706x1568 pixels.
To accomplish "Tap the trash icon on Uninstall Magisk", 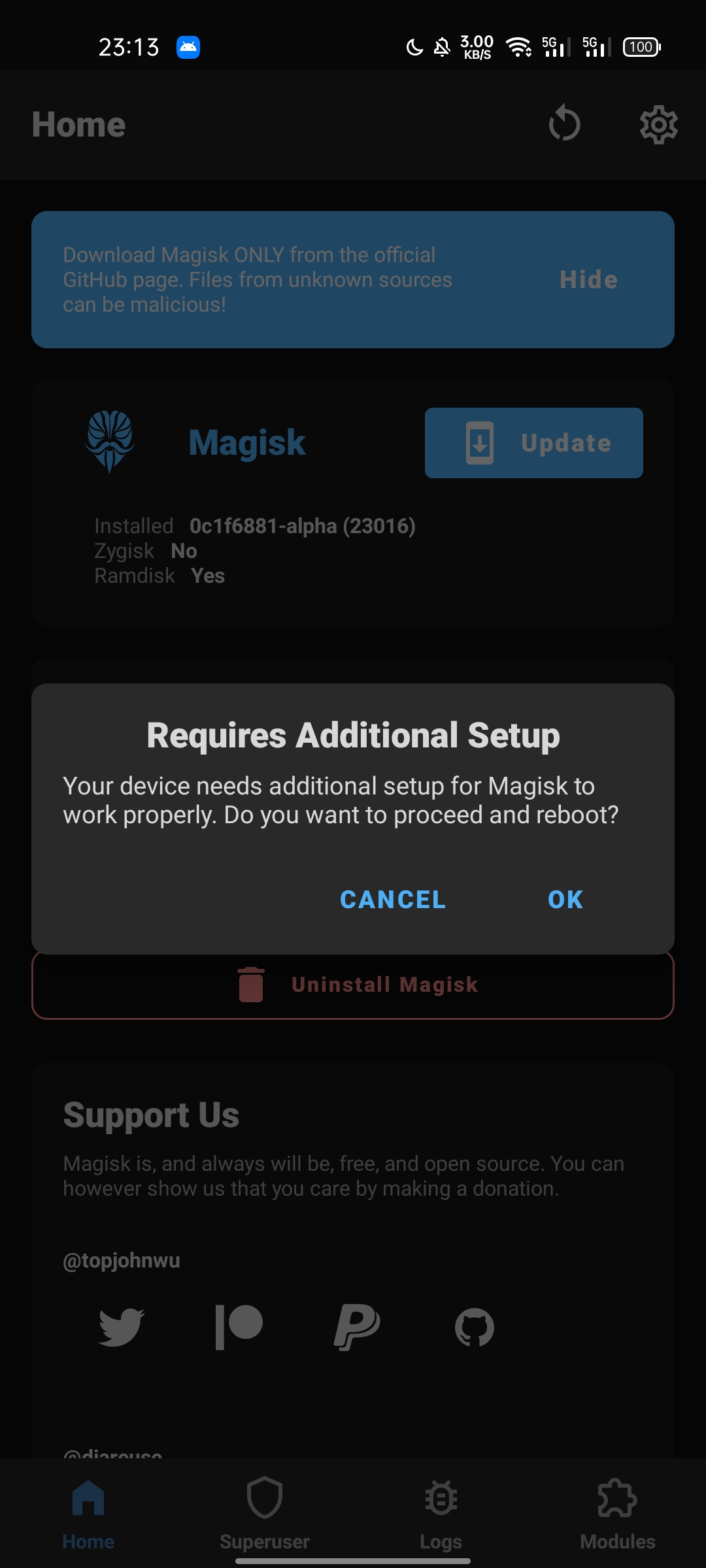I will pos(250,984).
